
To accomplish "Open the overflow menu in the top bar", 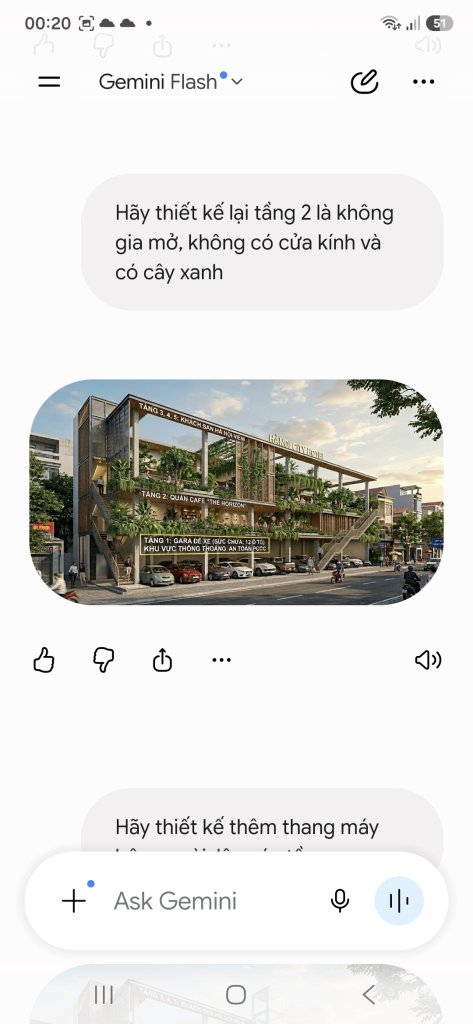I will (x=423, y=82).
